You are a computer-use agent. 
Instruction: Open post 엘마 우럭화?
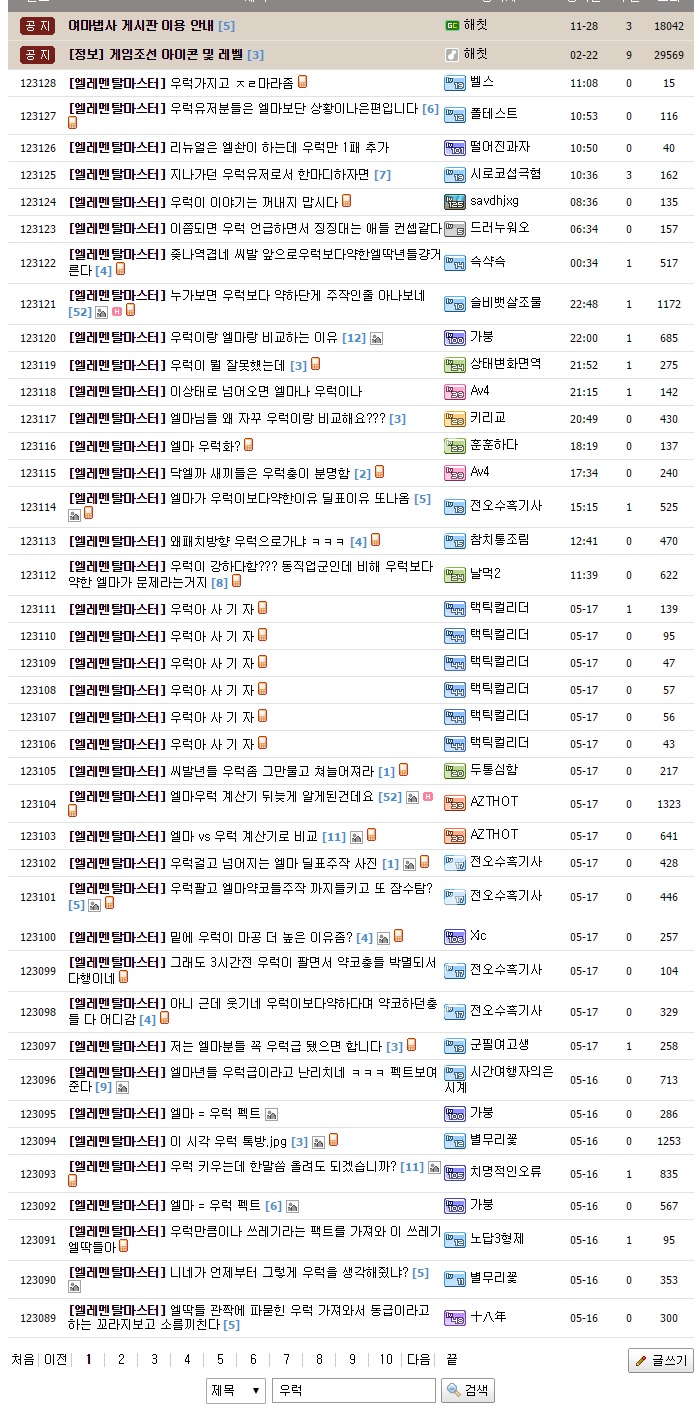(x=204, y=445)
